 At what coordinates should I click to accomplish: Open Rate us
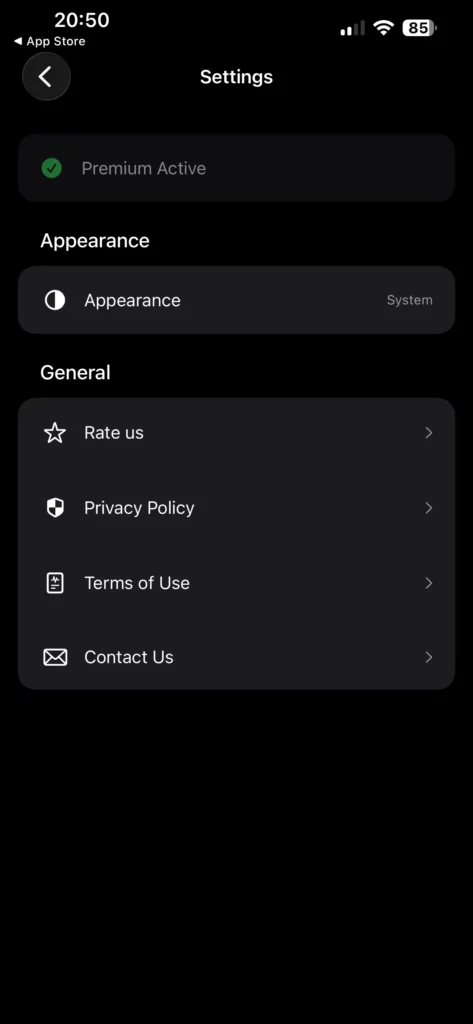(236, 433)
